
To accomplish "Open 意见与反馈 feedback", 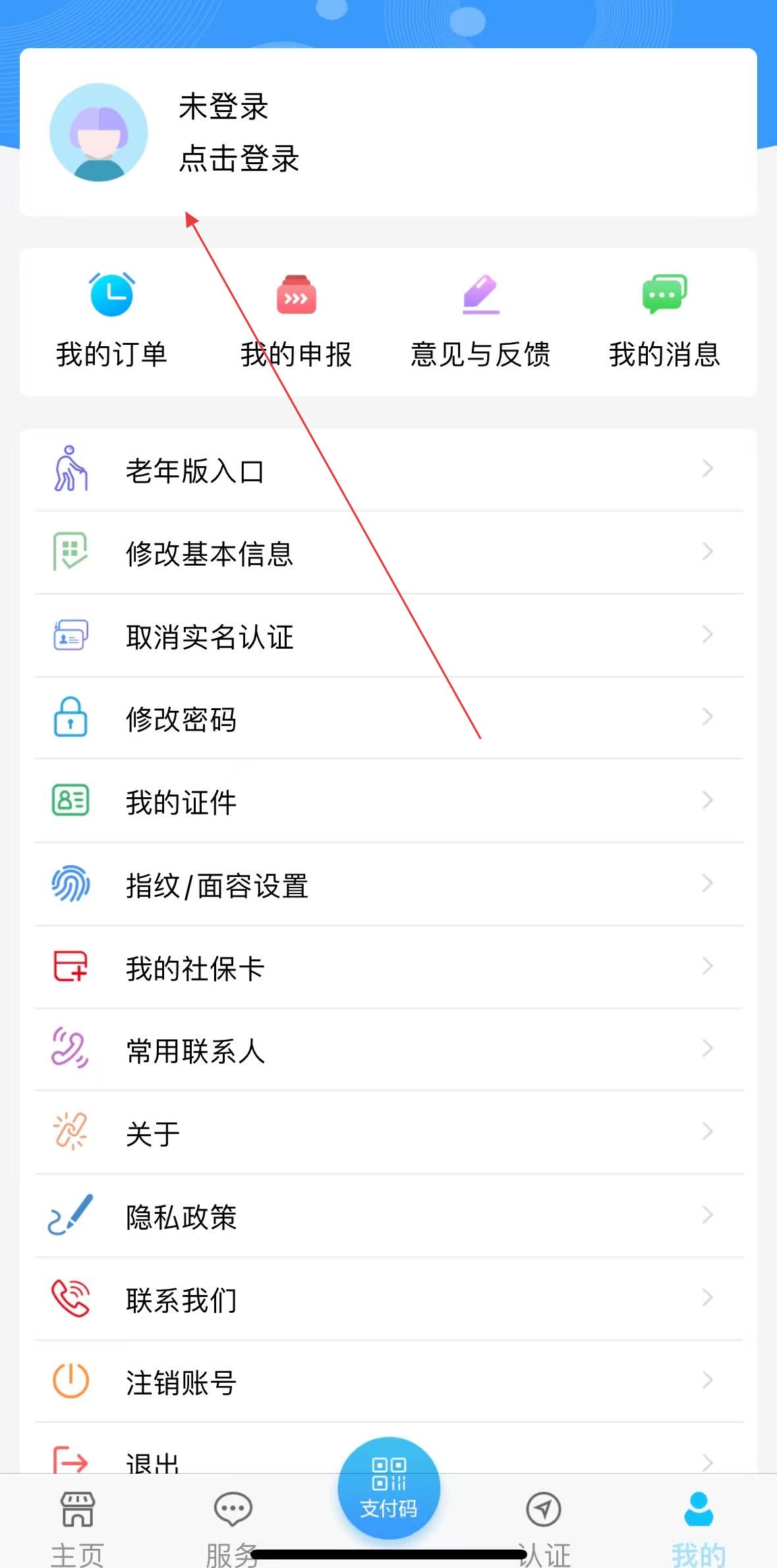I will [x=480, y=321].
